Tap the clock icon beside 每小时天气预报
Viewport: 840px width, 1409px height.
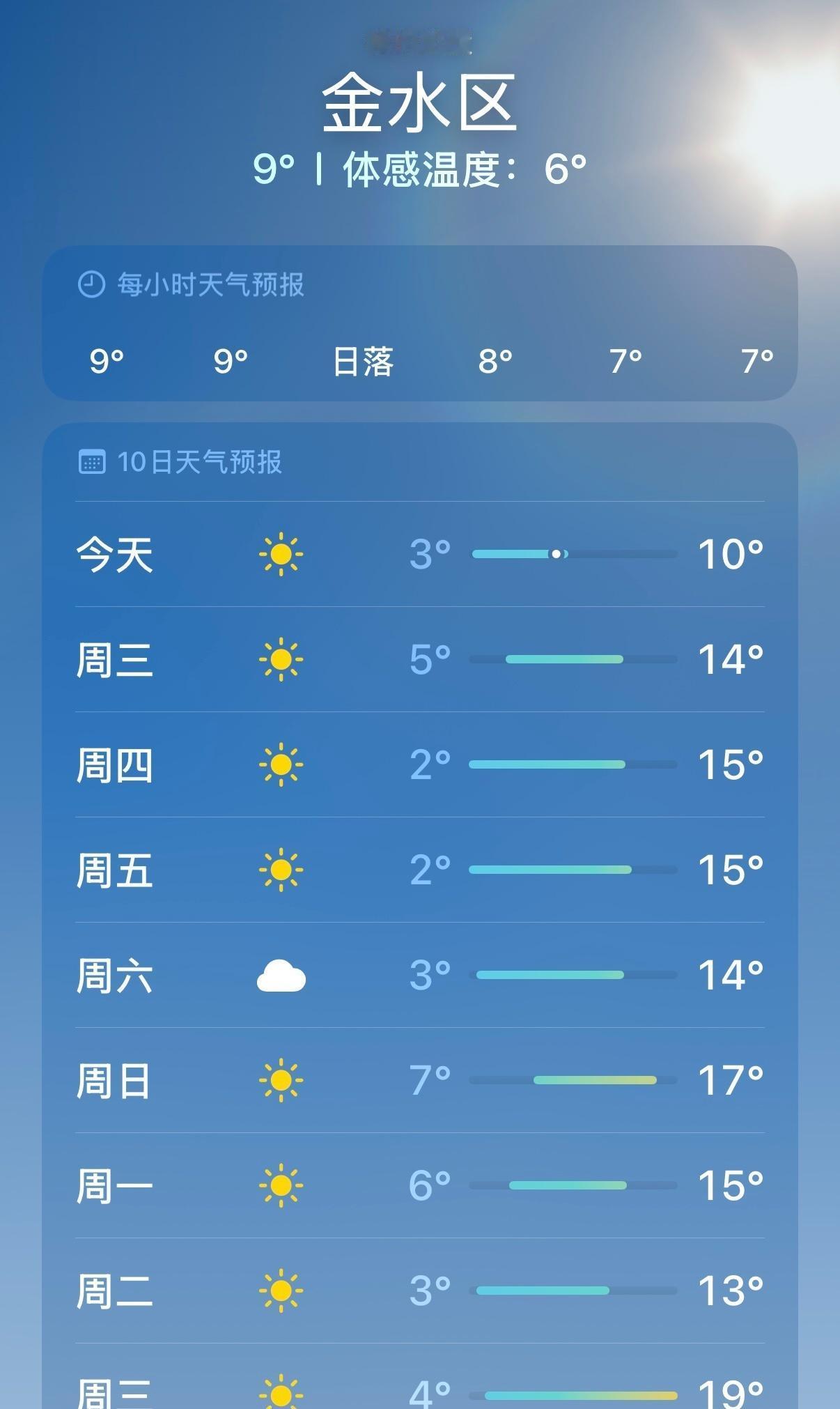click(93, 286)
